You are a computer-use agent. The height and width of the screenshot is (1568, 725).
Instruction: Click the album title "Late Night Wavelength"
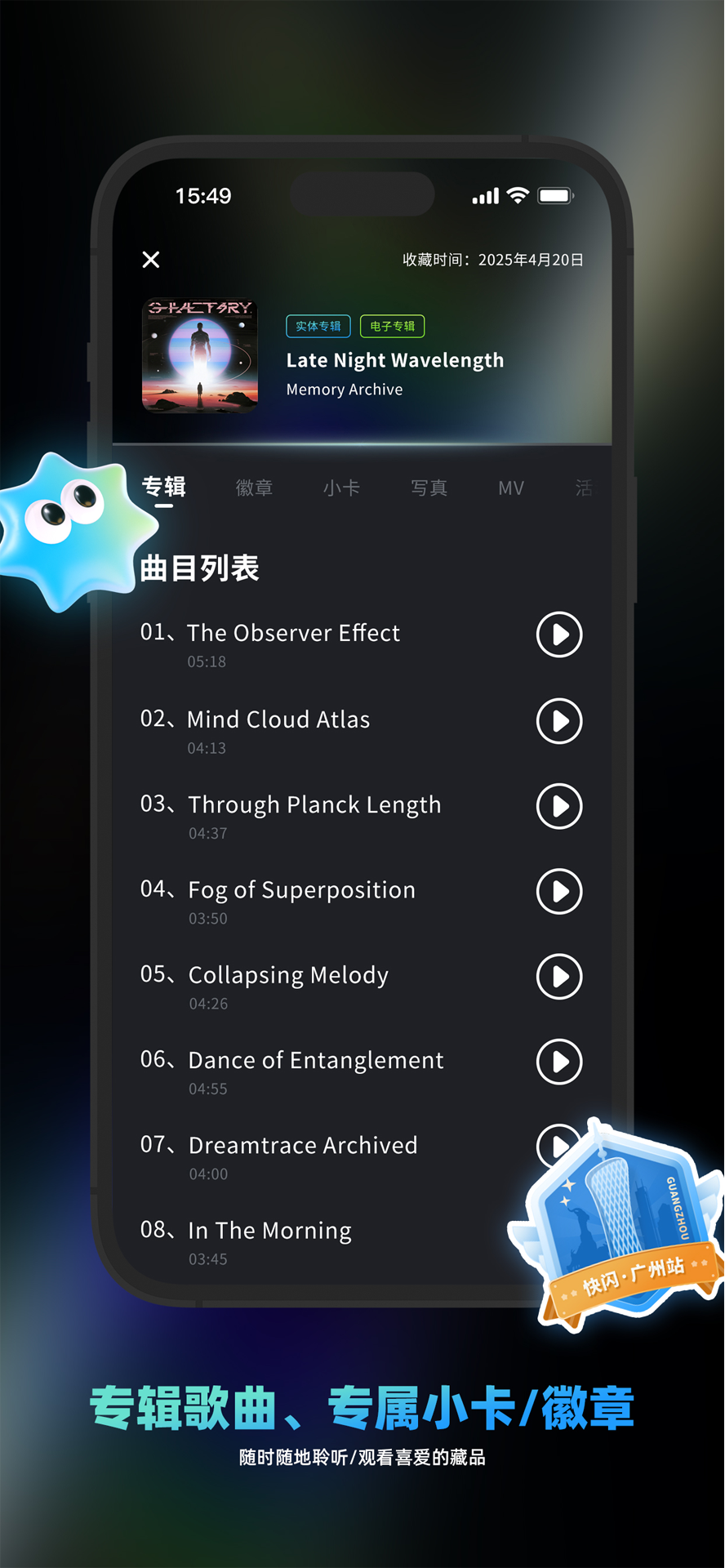pos(394,360)
